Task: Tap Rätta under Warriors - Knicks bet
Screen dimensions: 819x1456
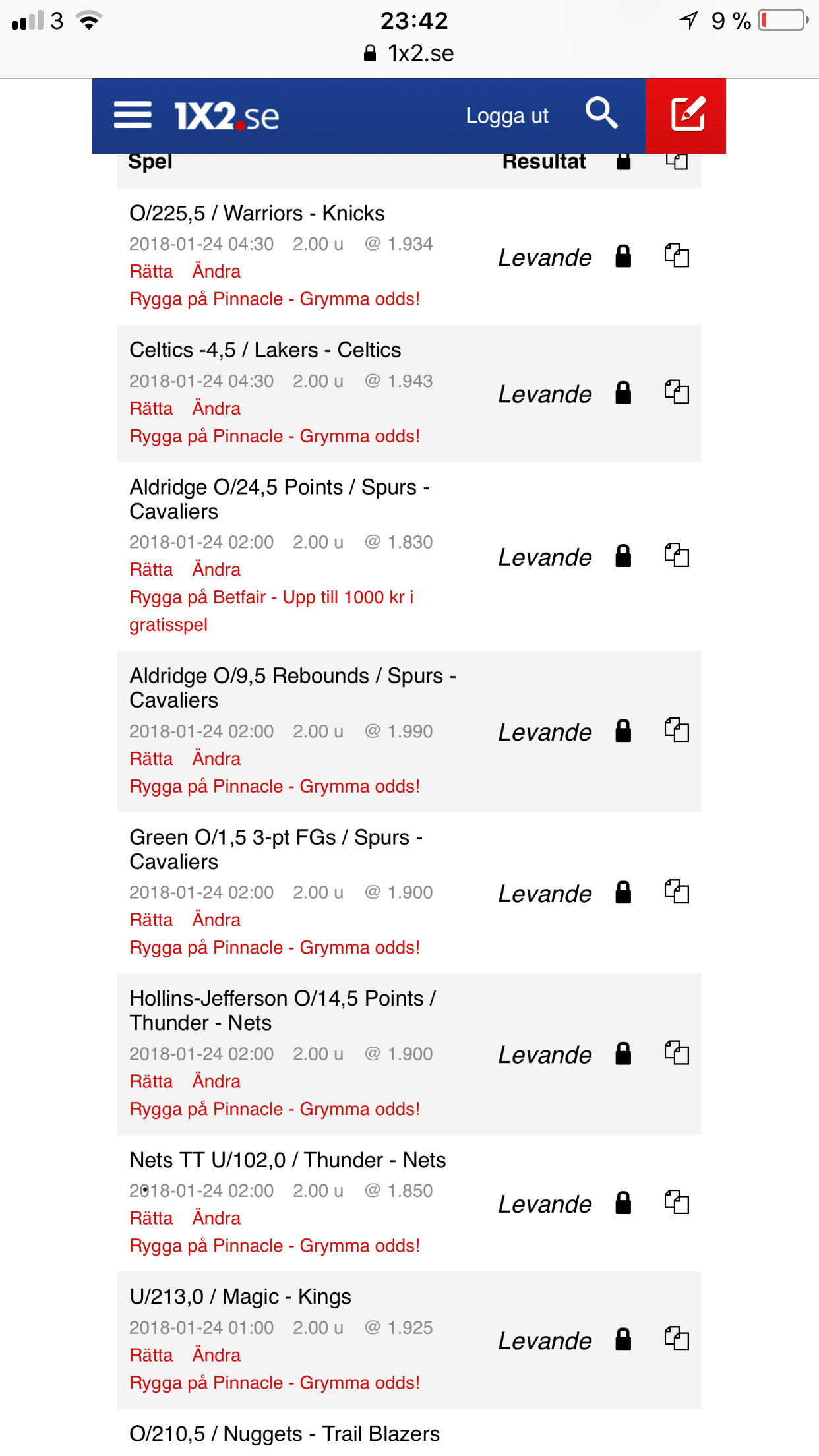Action: [x=151, y=271]
